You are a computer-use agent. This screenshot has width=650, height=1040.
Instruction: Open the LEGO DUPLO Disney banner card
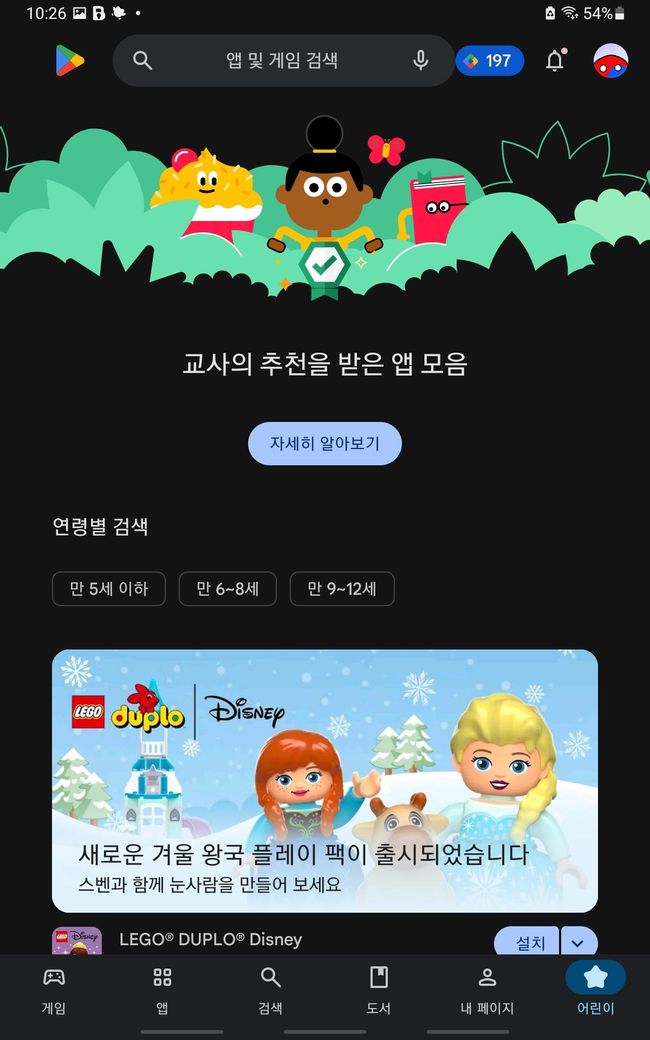(324, 780)
